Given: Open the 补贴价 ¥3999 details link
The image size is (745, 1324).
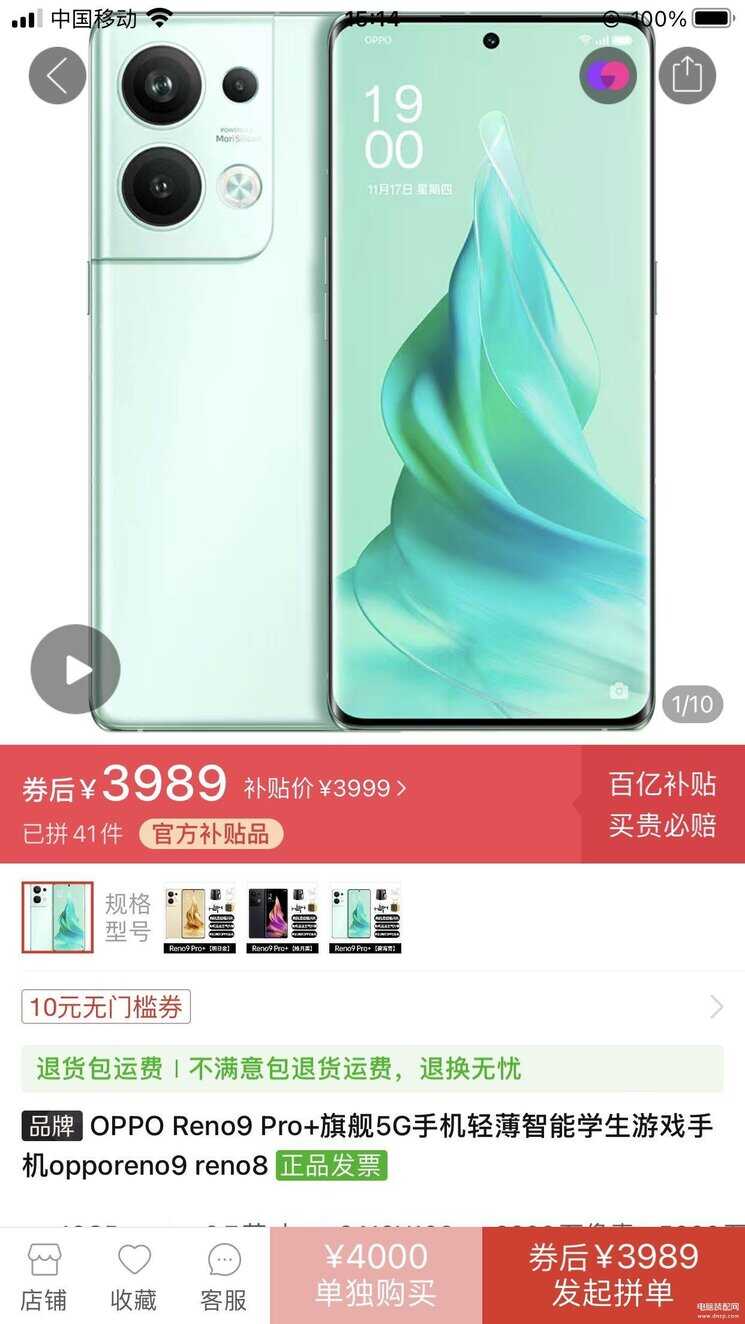Looking at the screenshot, I should click(x=326, y=788).
